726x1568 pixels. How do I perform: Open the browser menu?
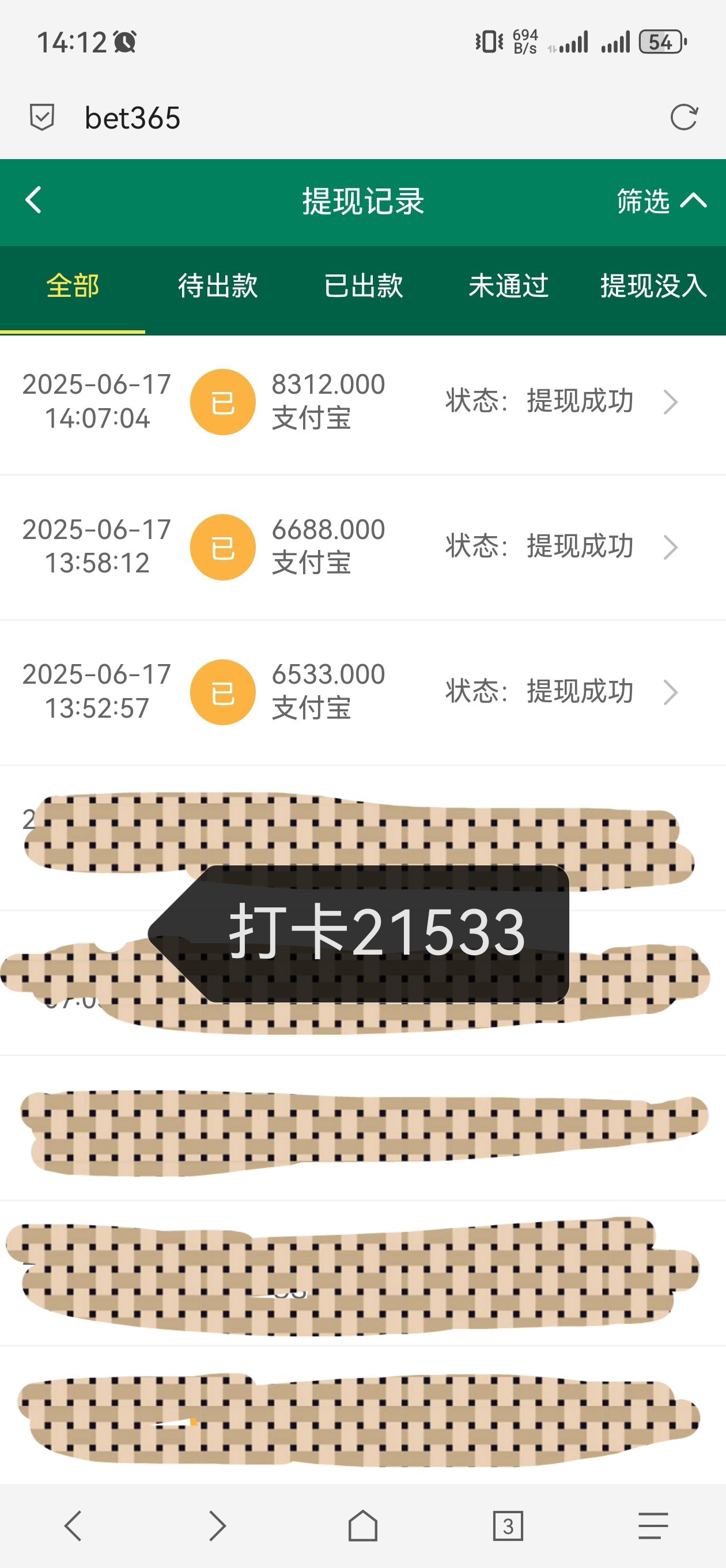click(x=653, y=1525)
